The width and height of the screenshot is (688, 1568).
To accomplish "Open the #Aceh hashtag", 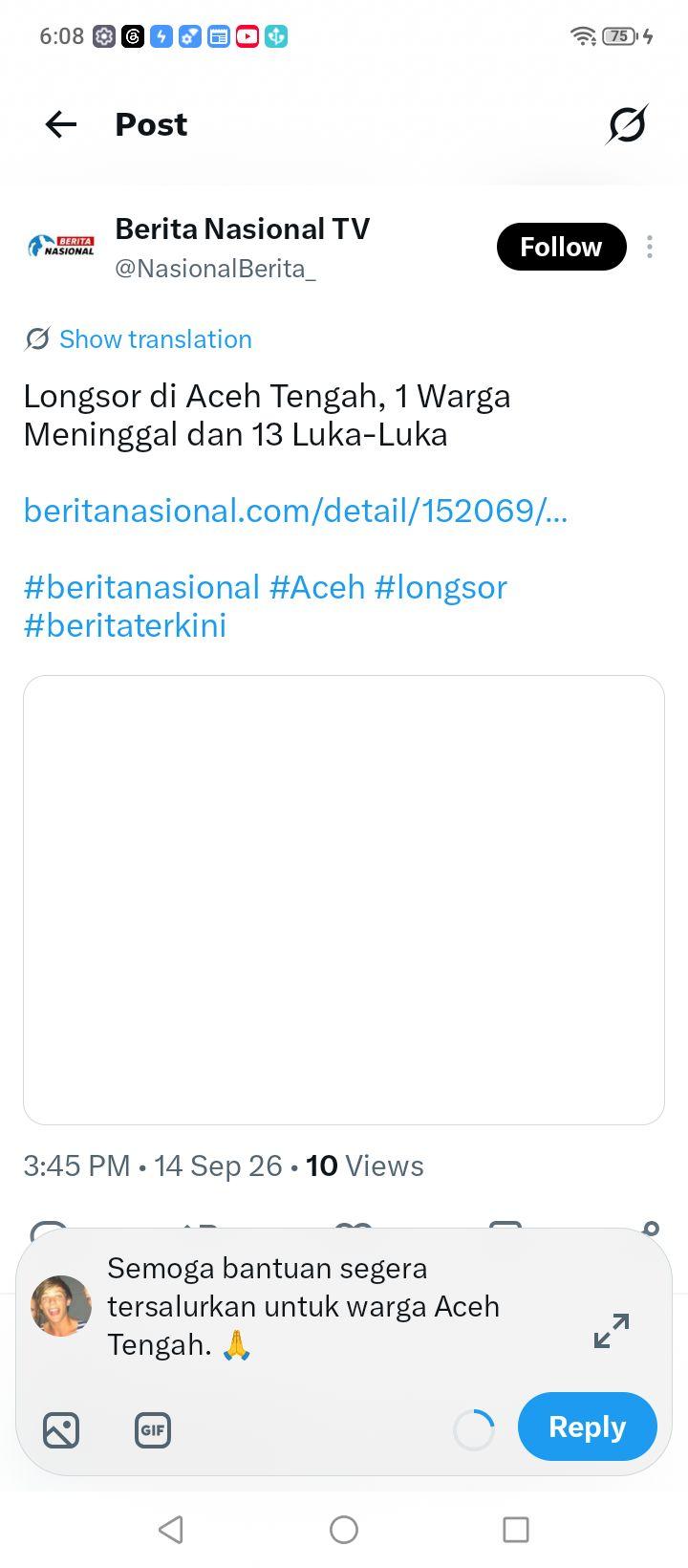I will 317,587.
